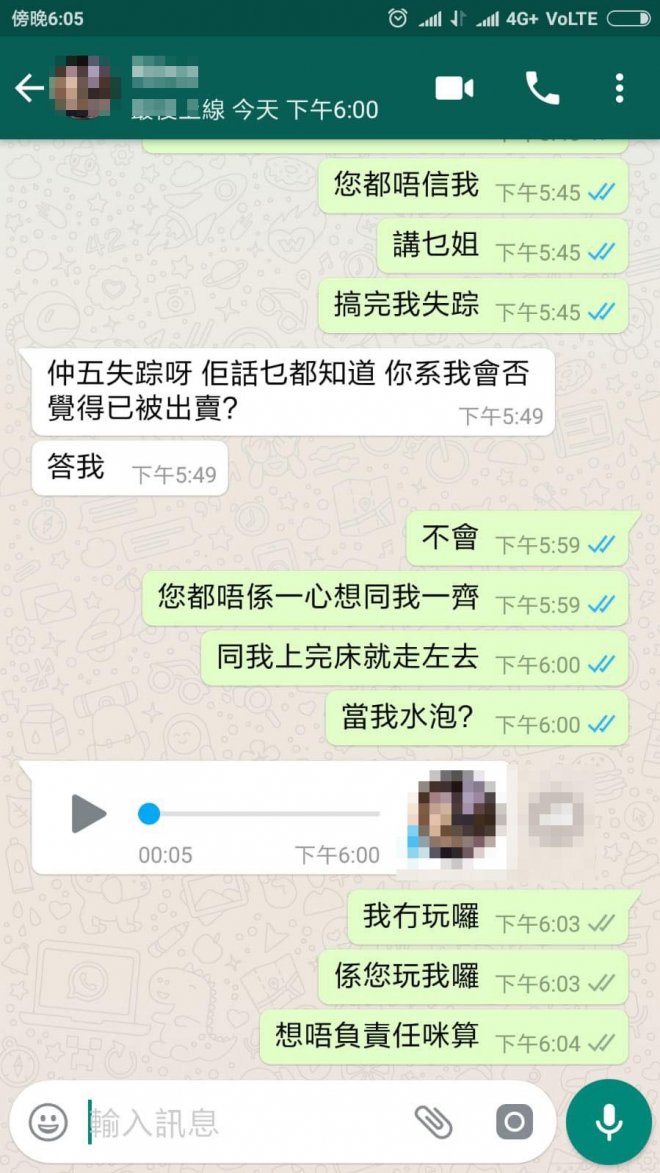Attach a file with the paperclip
The height and width of the screenshot is (1173, 660).
434,1122
